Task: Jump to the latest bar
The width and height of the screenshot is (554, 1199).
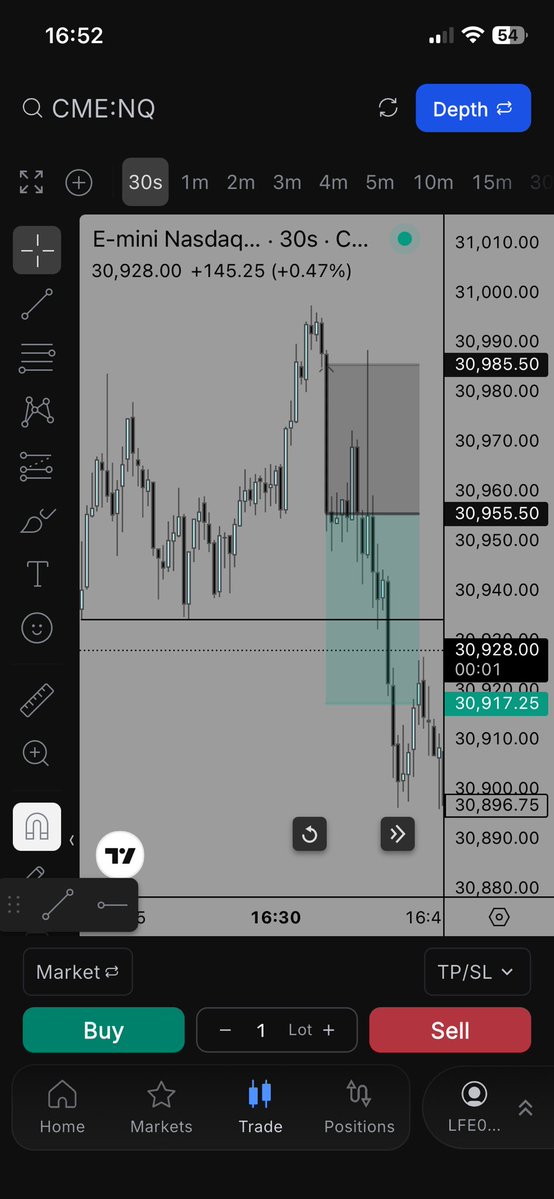Action: (x=397, y=834)
